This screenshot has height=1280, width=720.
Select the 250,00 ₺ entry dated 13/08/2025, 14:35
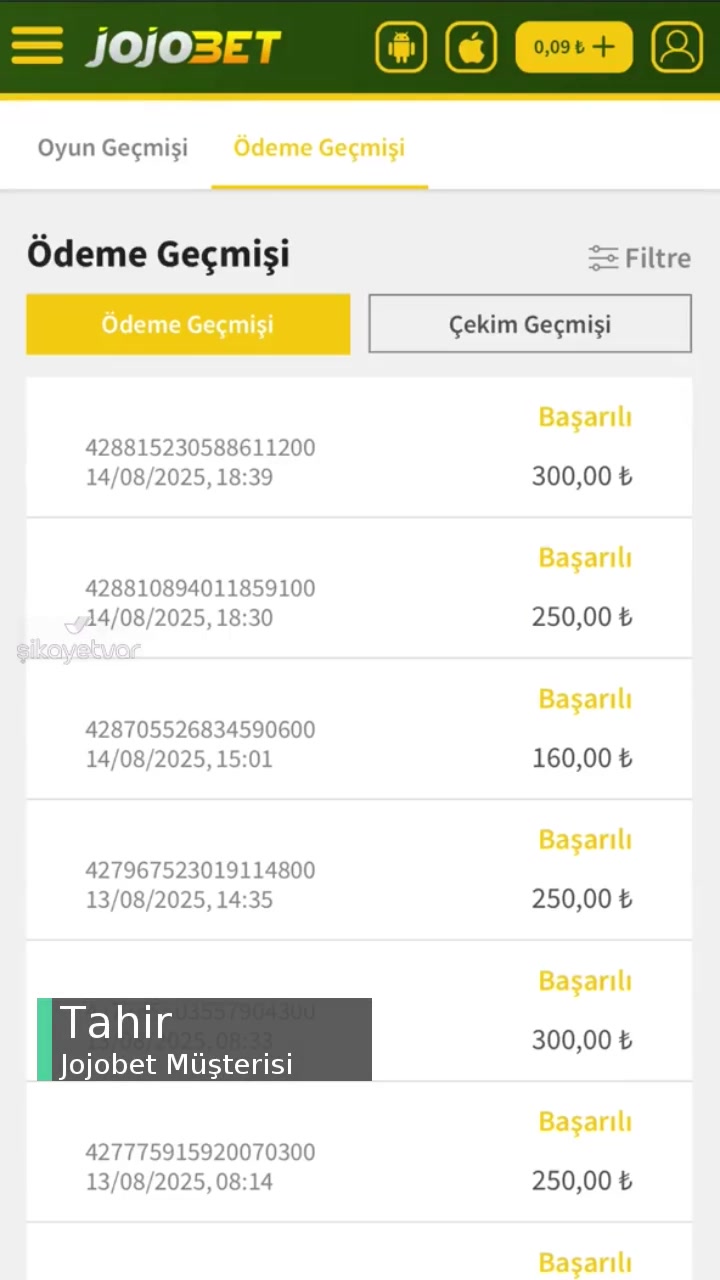581,898
